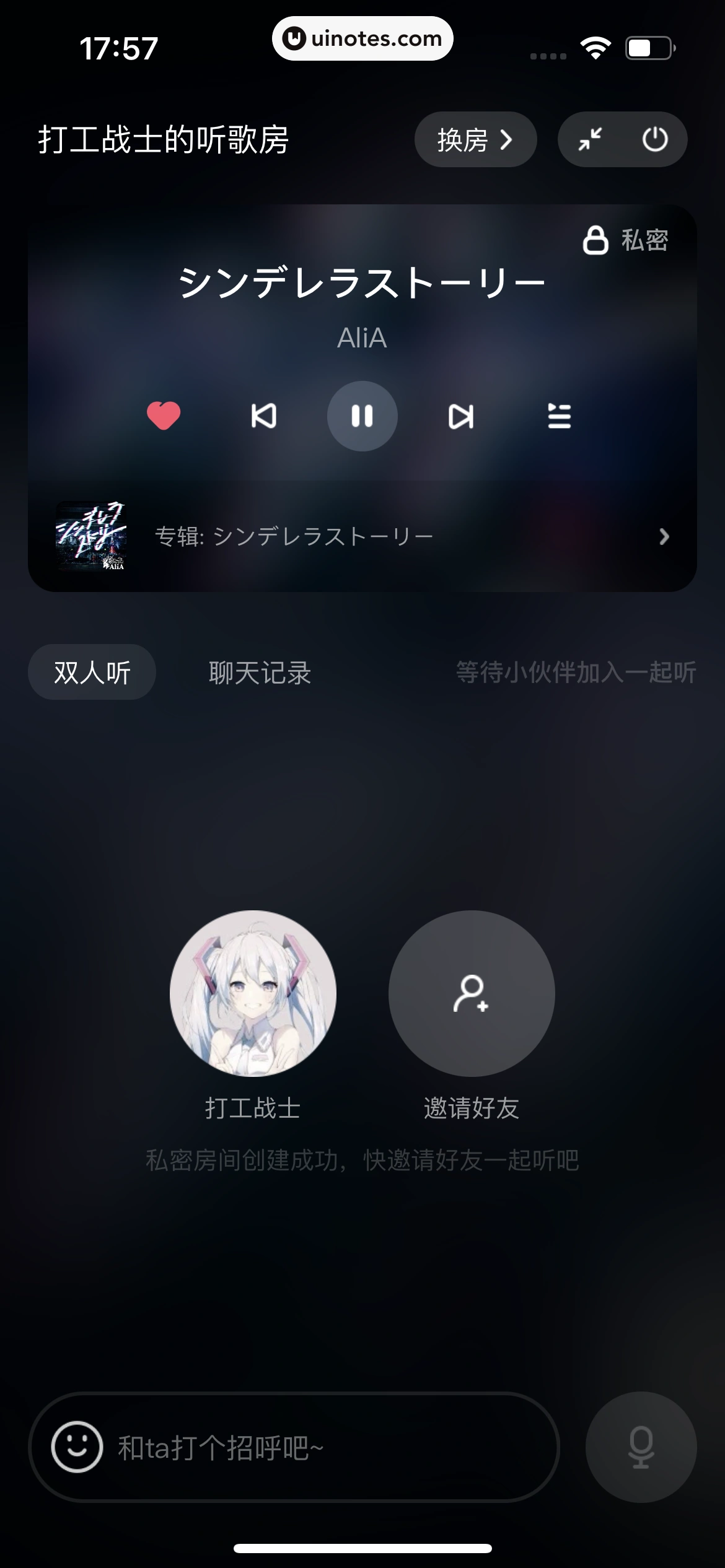Viewport: 725px width, 1568px height.
Task: Unlike the current song with the heart
Action: [x=164, y=416]
